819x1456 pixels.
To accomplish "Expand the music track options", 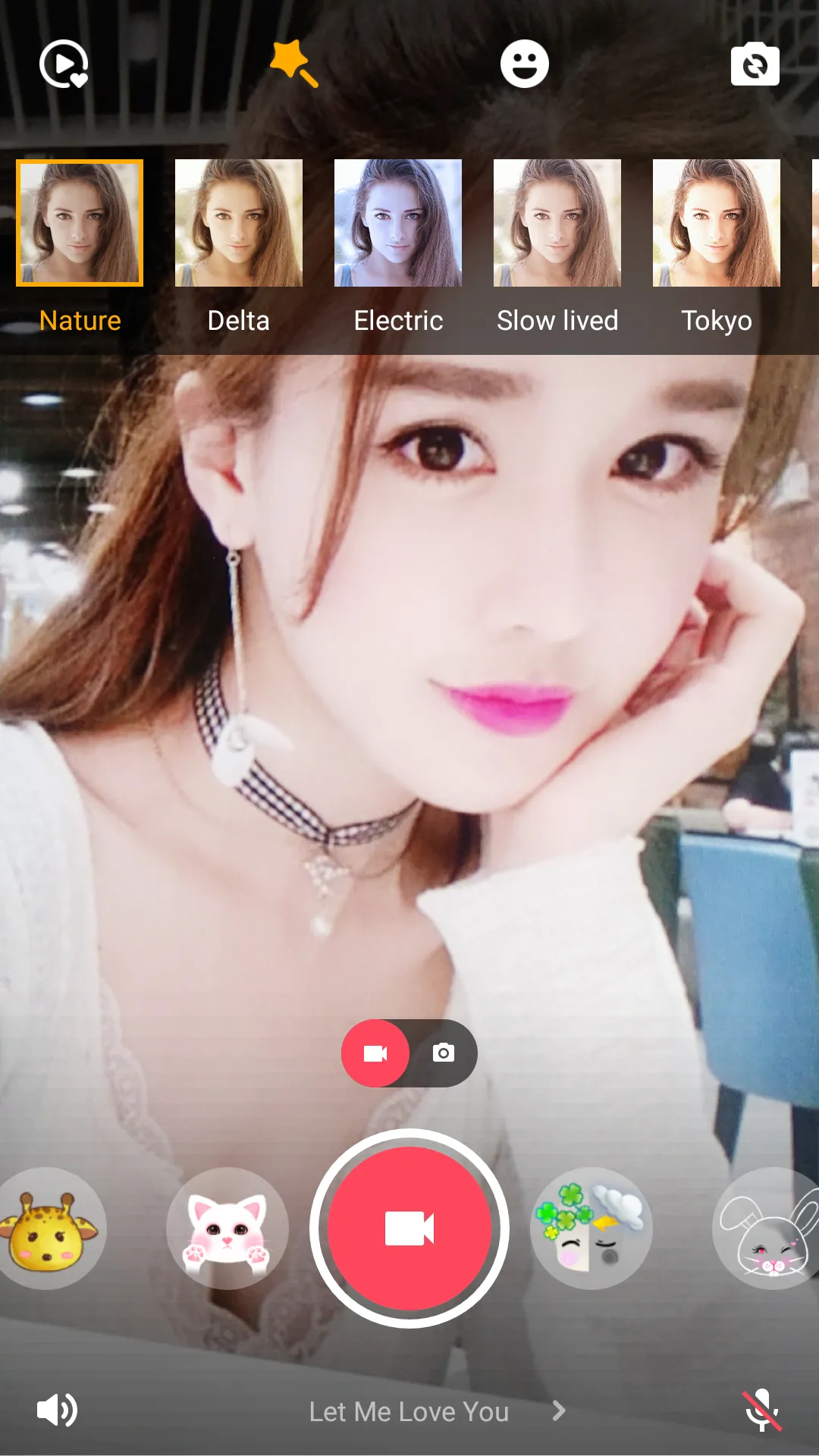I will [559, 1411].
